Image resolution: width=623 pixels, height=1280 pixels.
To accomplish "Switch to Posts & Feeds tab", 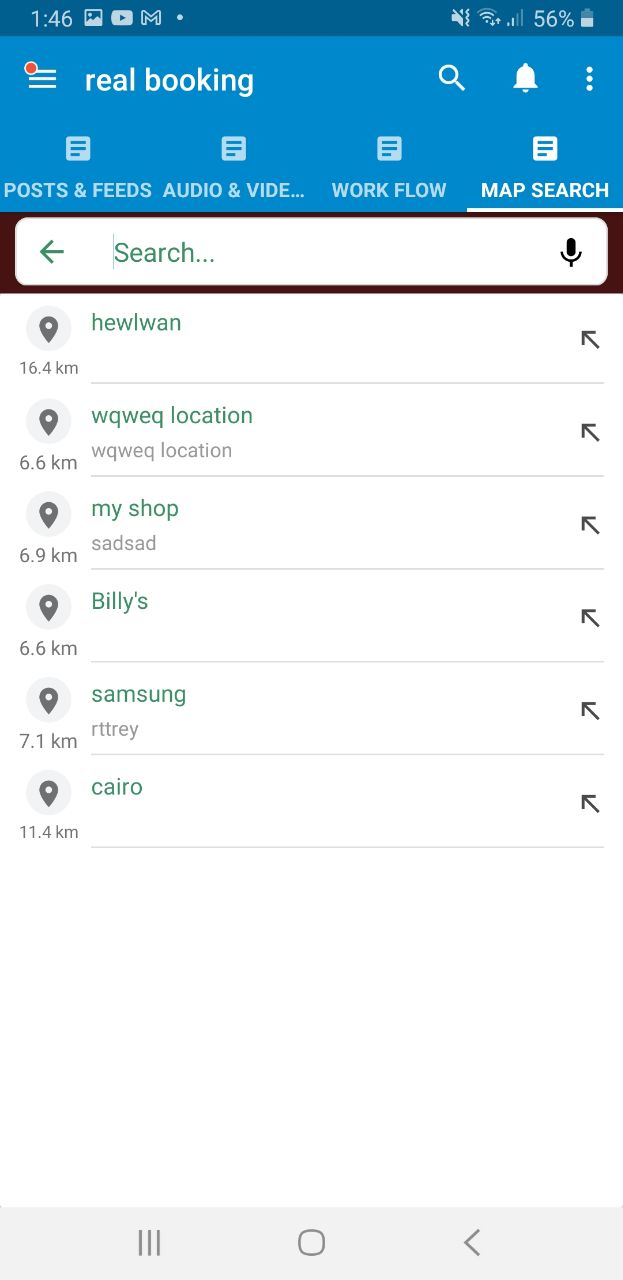I will tap(78, 168).
